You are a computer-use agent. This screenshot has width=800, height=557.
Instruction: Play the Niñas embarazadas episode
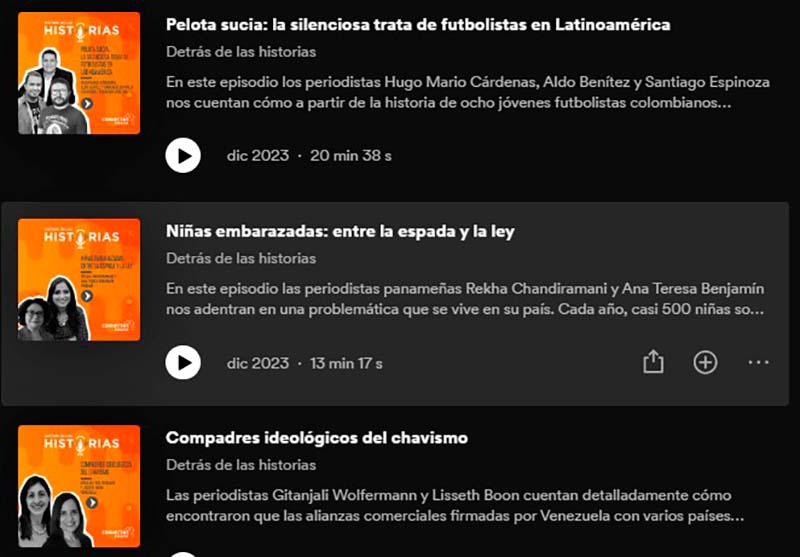(183, 362)
